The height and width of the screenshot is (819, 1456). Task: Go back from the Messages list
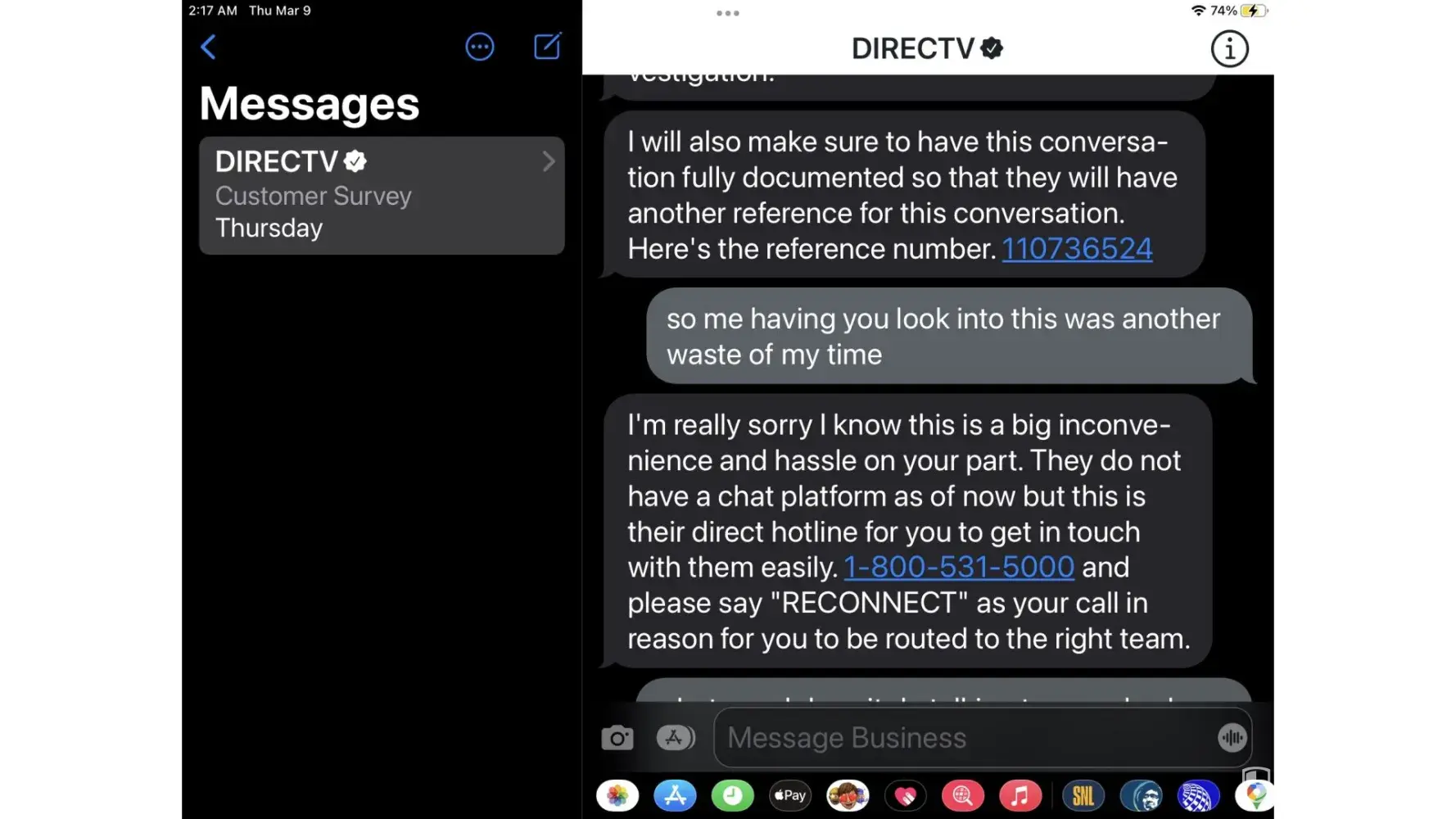[209, 47]
